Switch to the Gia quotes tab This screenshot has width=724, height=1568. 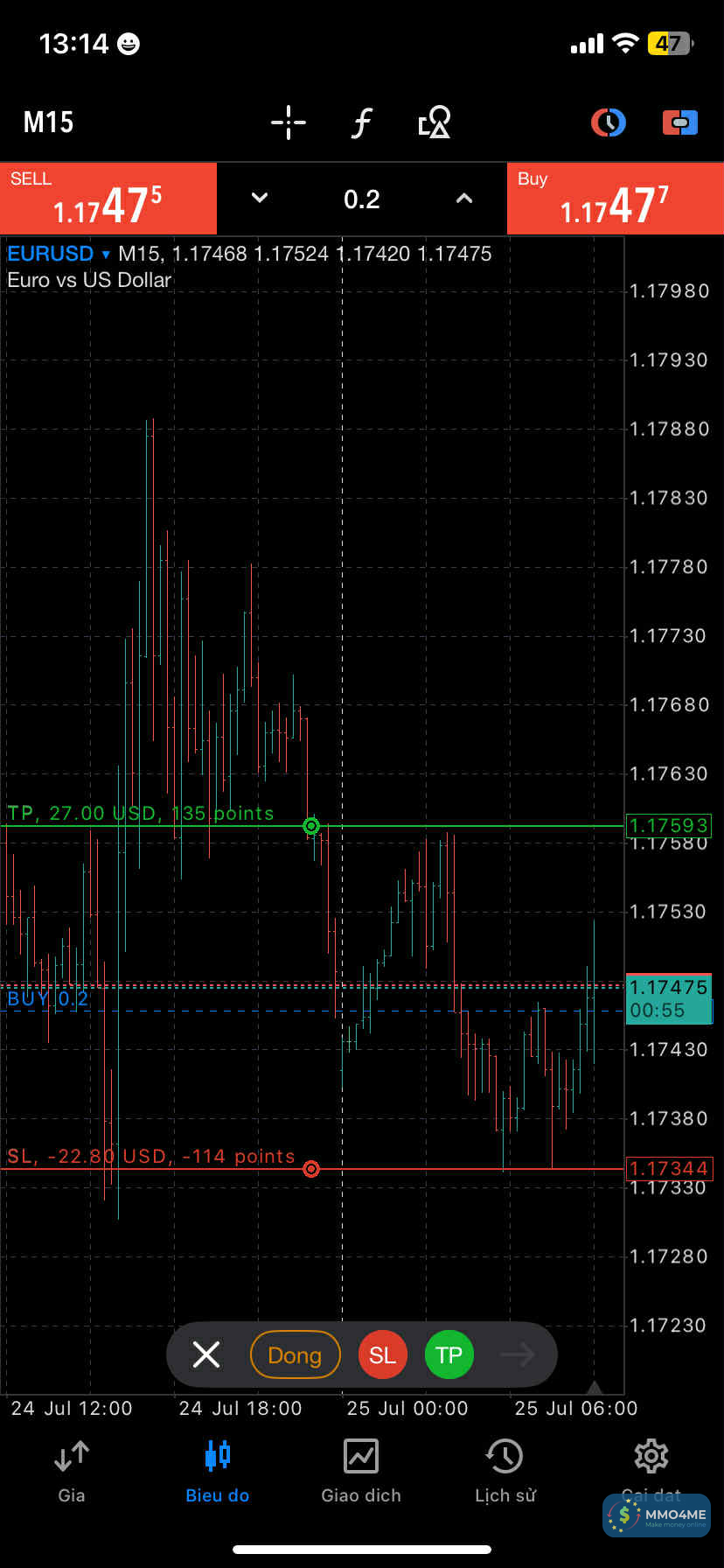pyautogui.click(x=72, y=1470)
